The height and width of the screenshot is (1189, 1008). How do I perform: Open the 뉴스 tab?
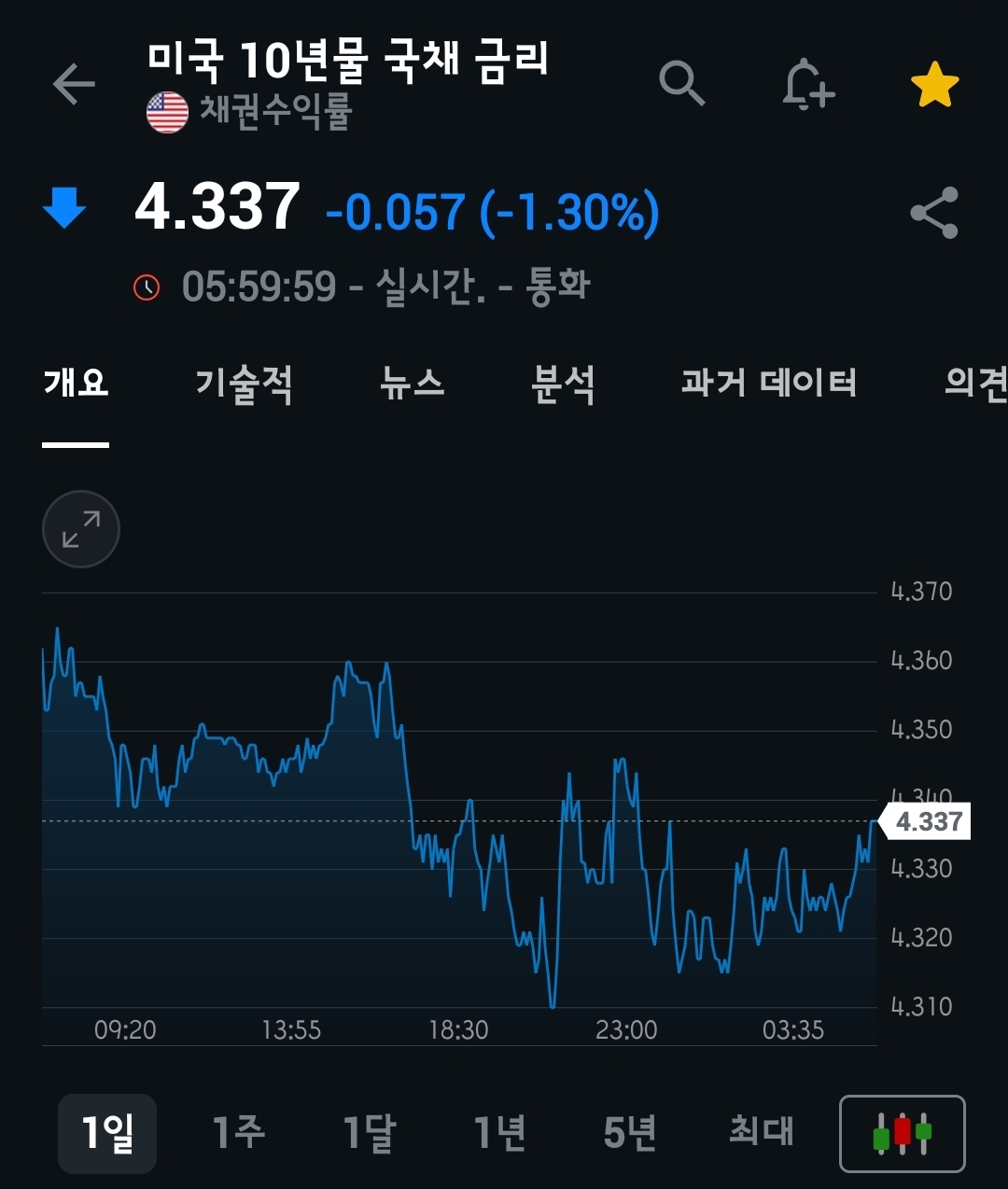412,384
